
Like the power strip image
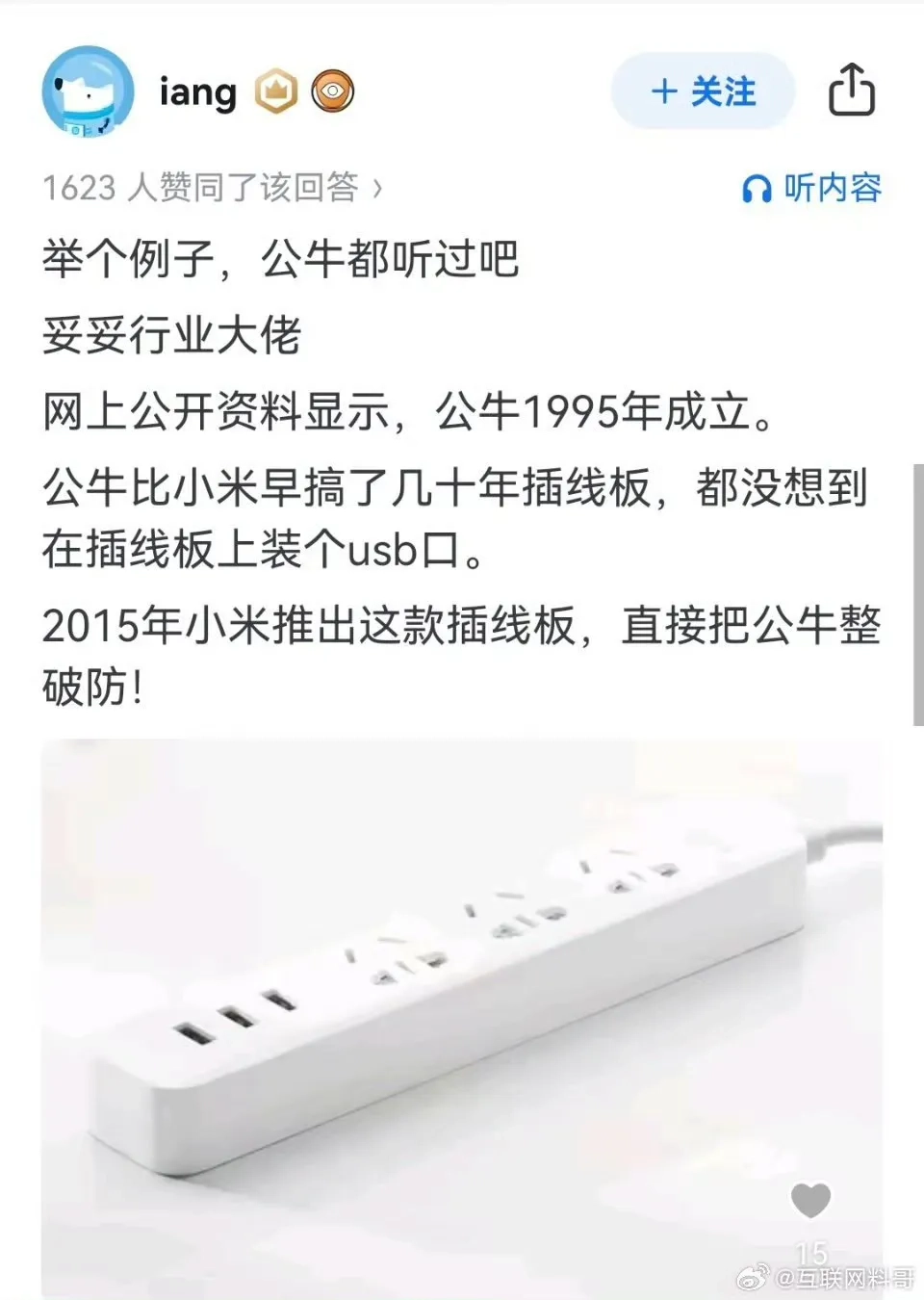810,1200
